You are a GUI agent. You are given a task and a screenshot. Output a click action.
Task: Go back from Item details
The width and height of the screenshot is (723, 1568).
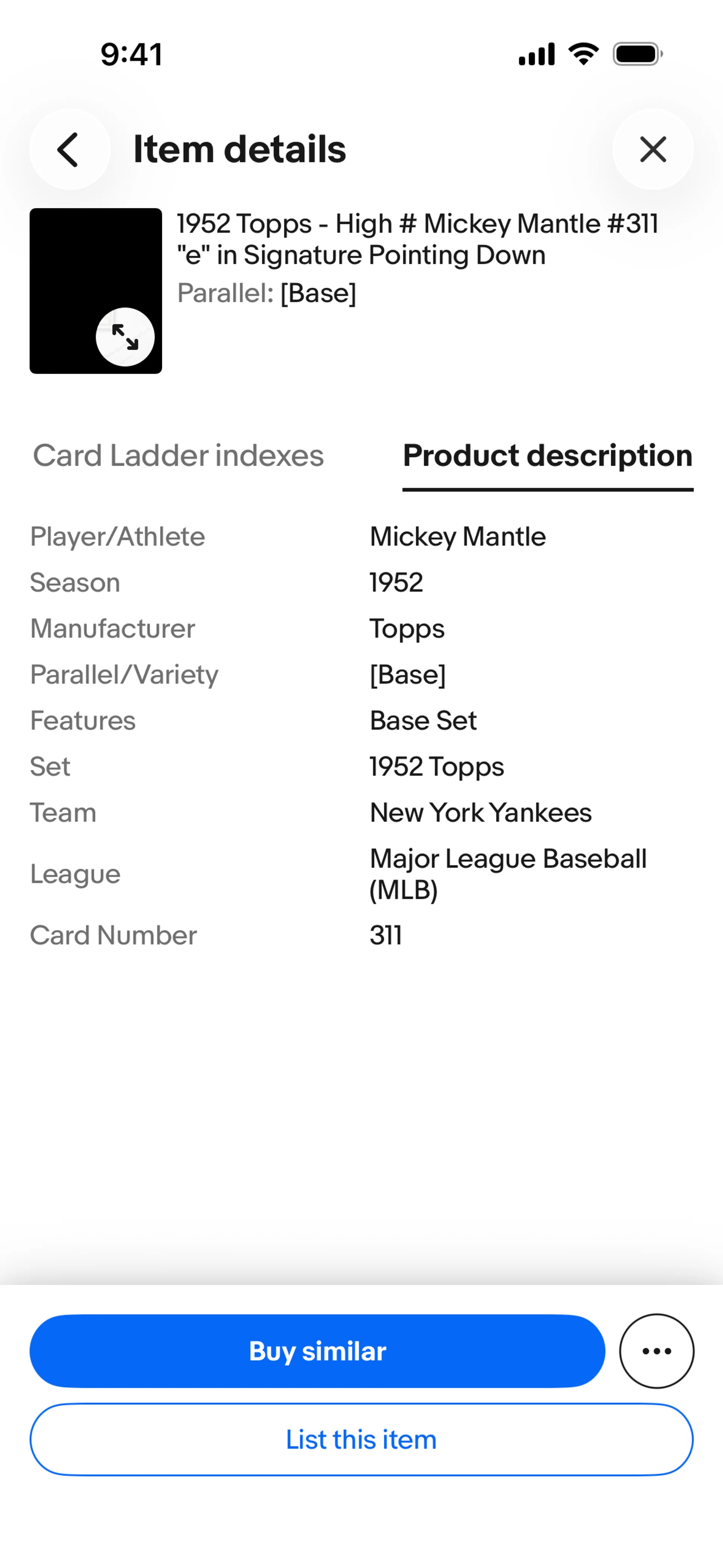pos(69,149)
